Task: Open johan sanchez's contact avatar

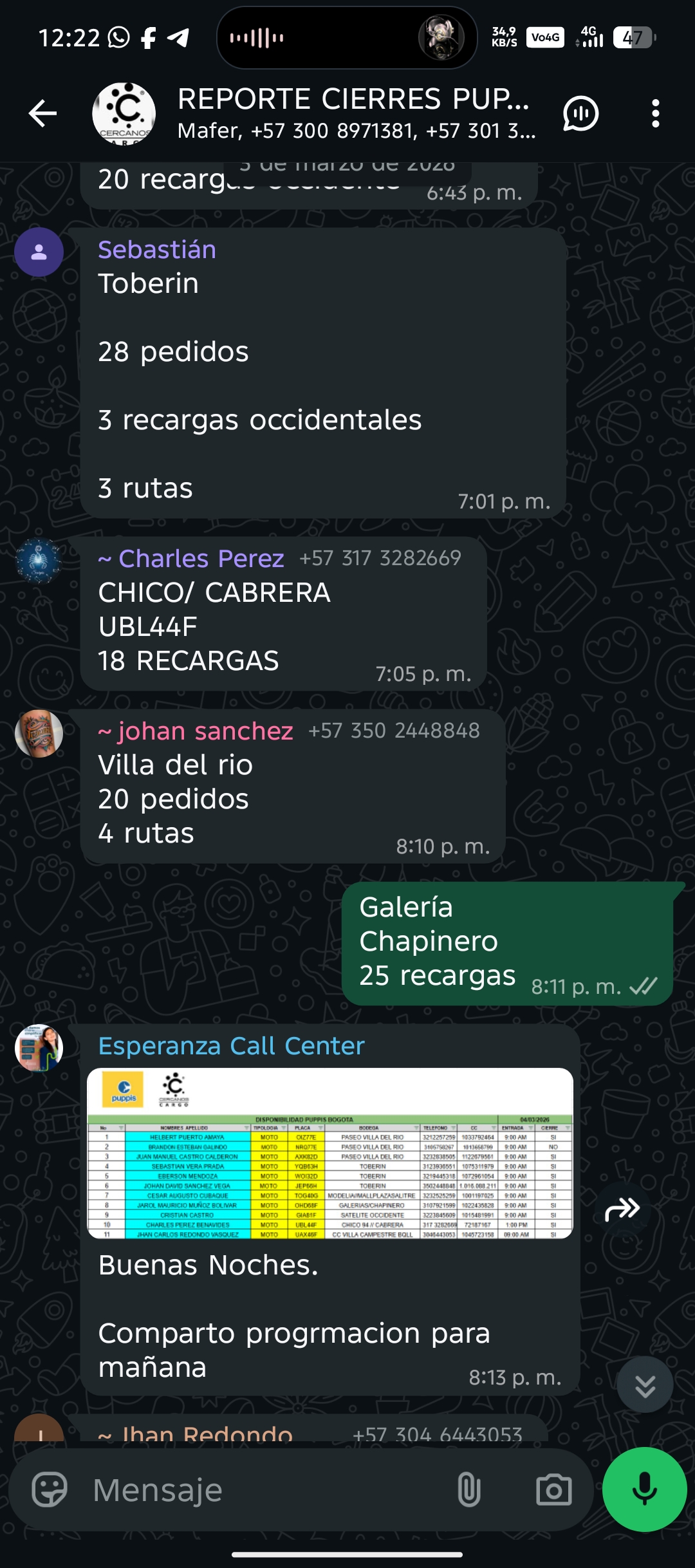Action: 39,734
